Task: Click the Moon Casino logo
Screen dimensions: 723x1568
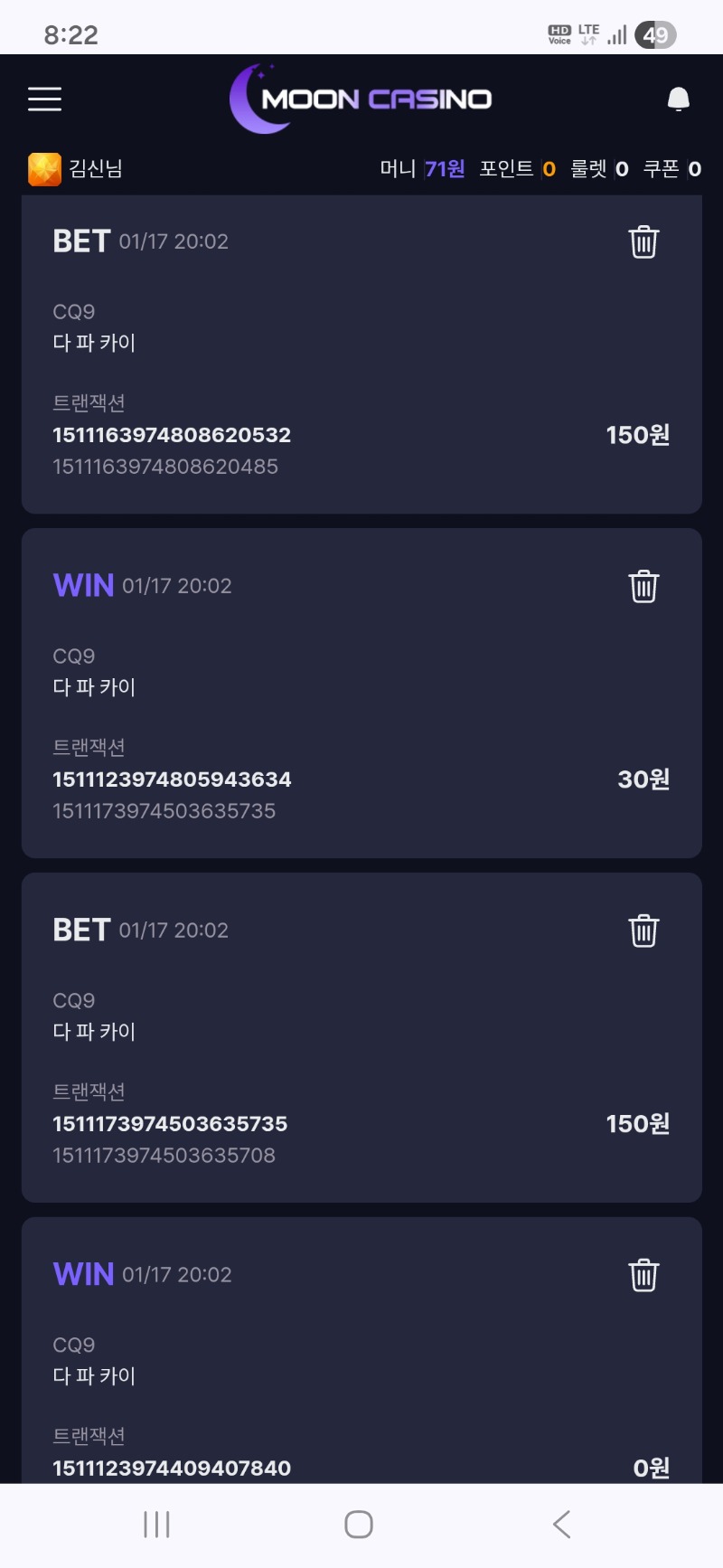Action: 361,99
